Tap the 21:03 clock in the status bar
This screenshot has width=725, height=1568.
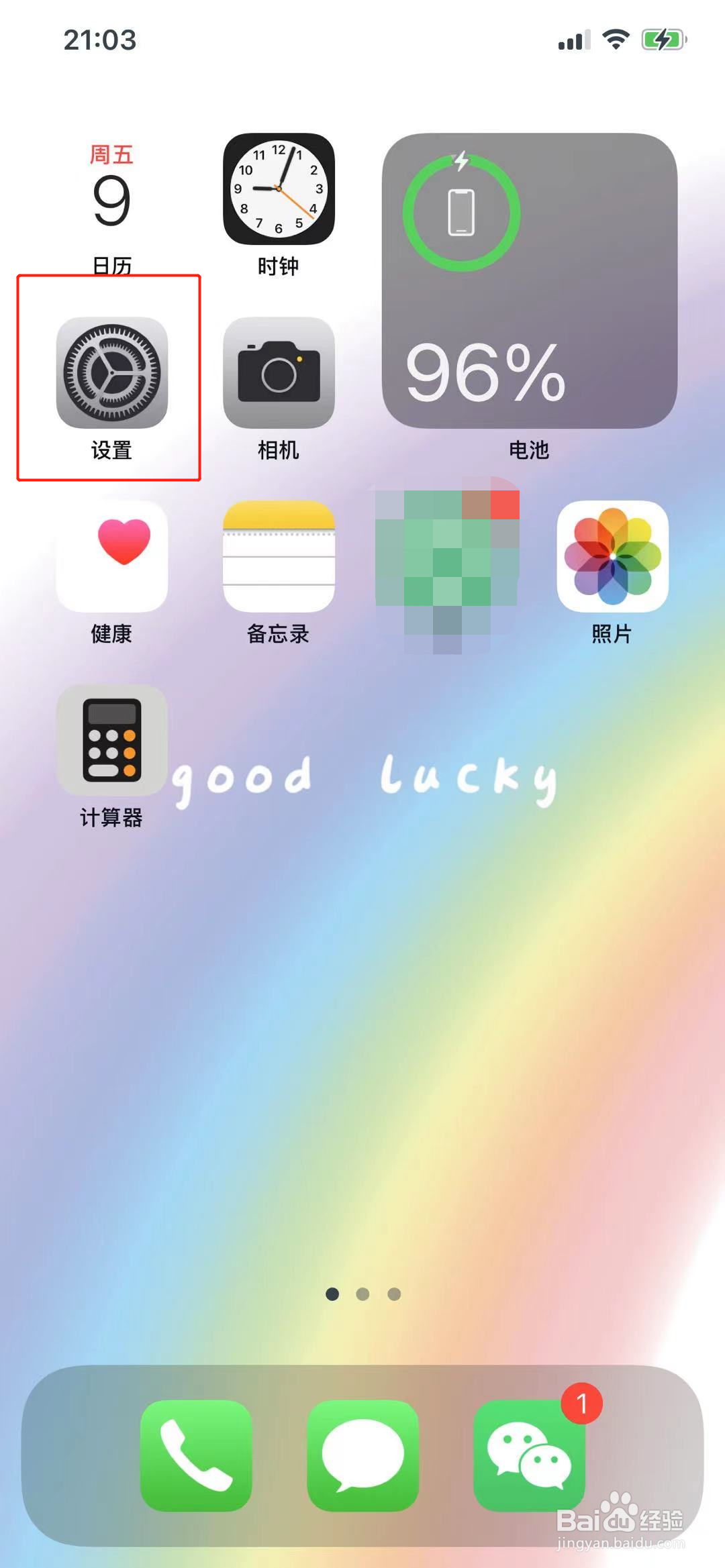point(99,40)
